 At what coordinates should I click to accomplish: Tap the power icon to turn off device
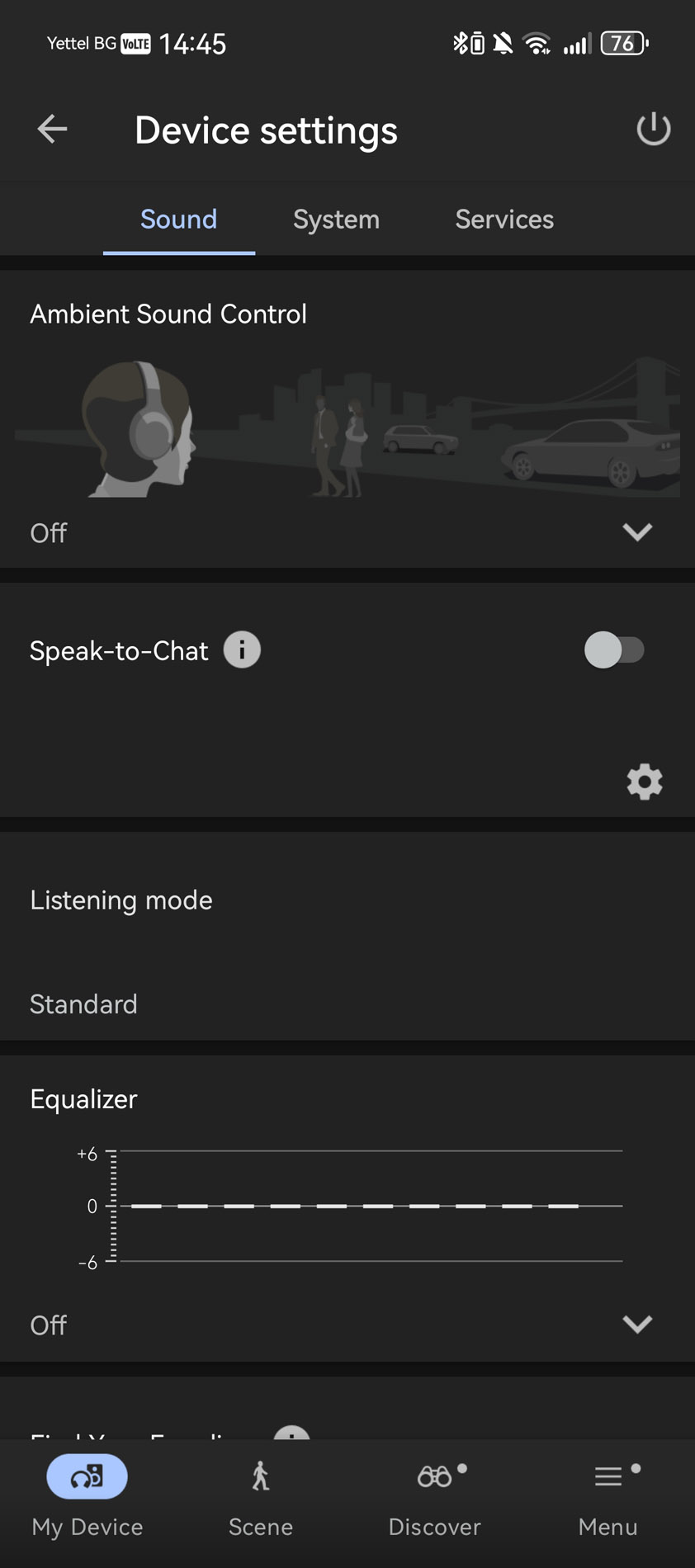653,129
